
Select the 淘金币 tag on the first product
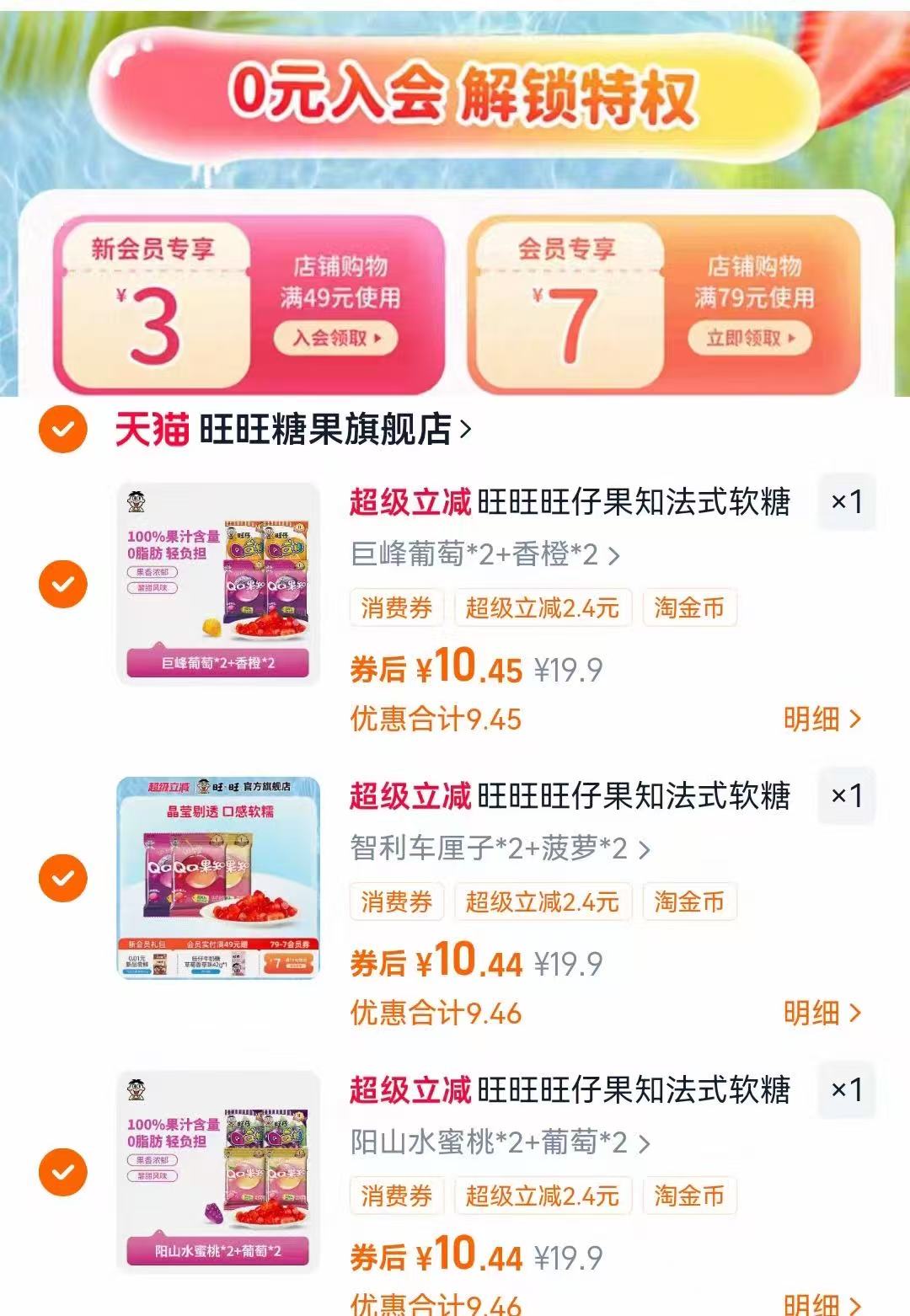pyautogui.click(x=688, y=608)
